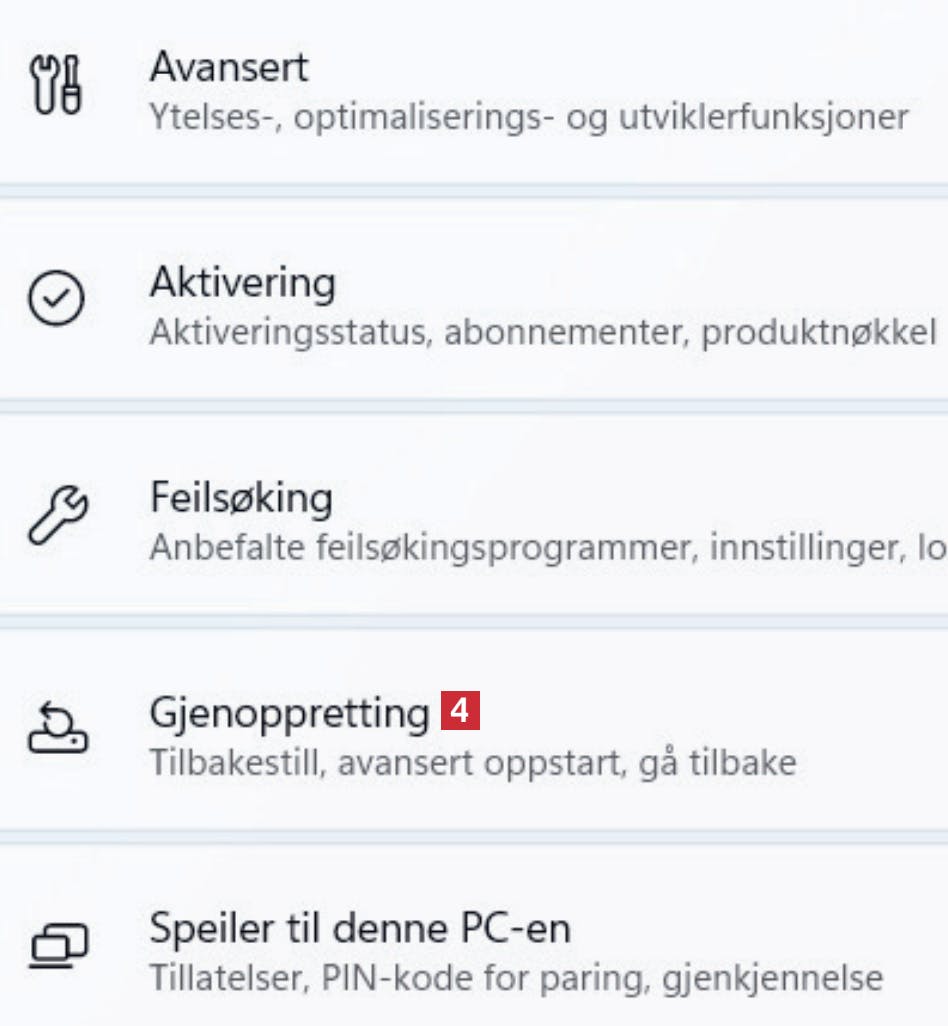Viewport: 948px width, 1026px height.
Task: Open Speiler til denne PC-en
Action: (x=359, y=929)
